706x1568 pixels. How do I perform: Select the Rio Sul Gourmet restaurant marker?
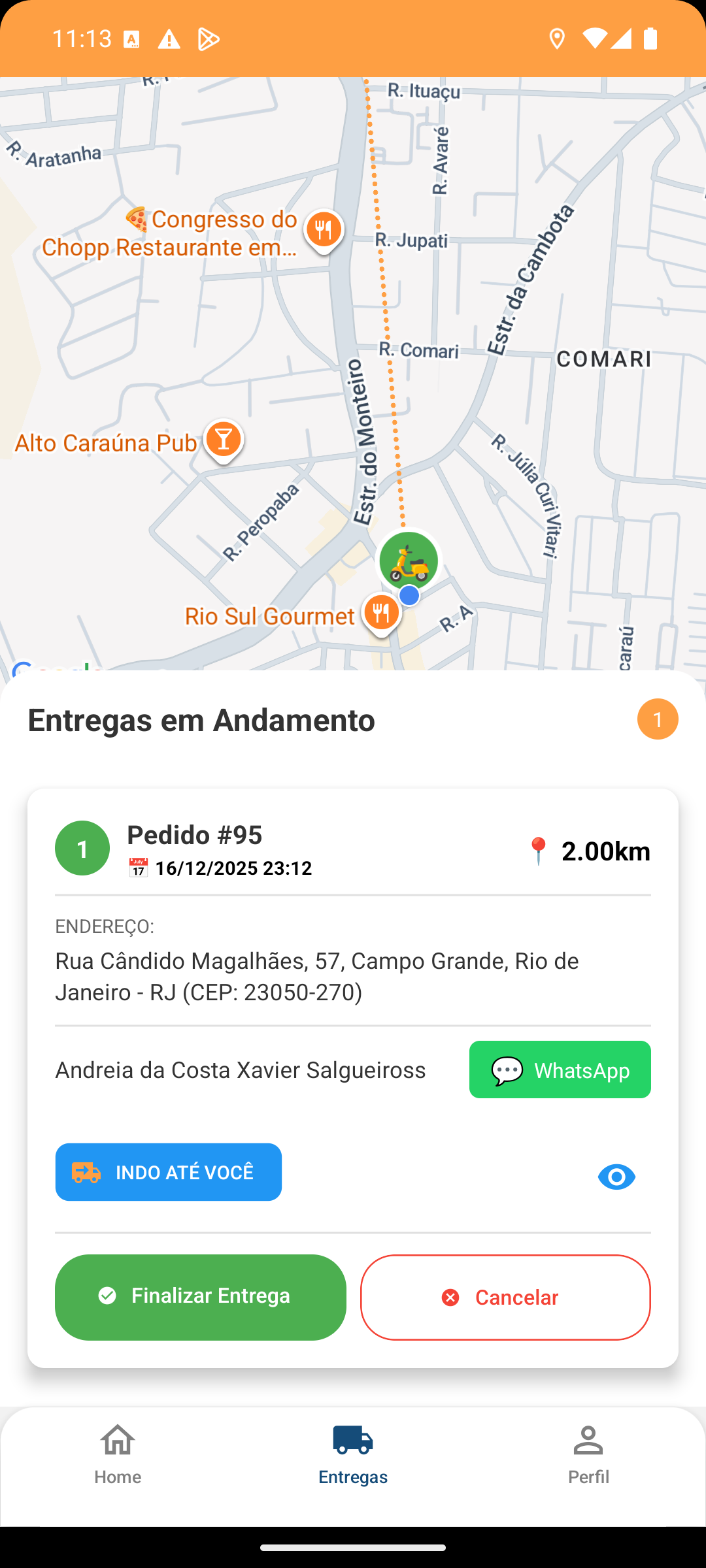pos(382,613)
